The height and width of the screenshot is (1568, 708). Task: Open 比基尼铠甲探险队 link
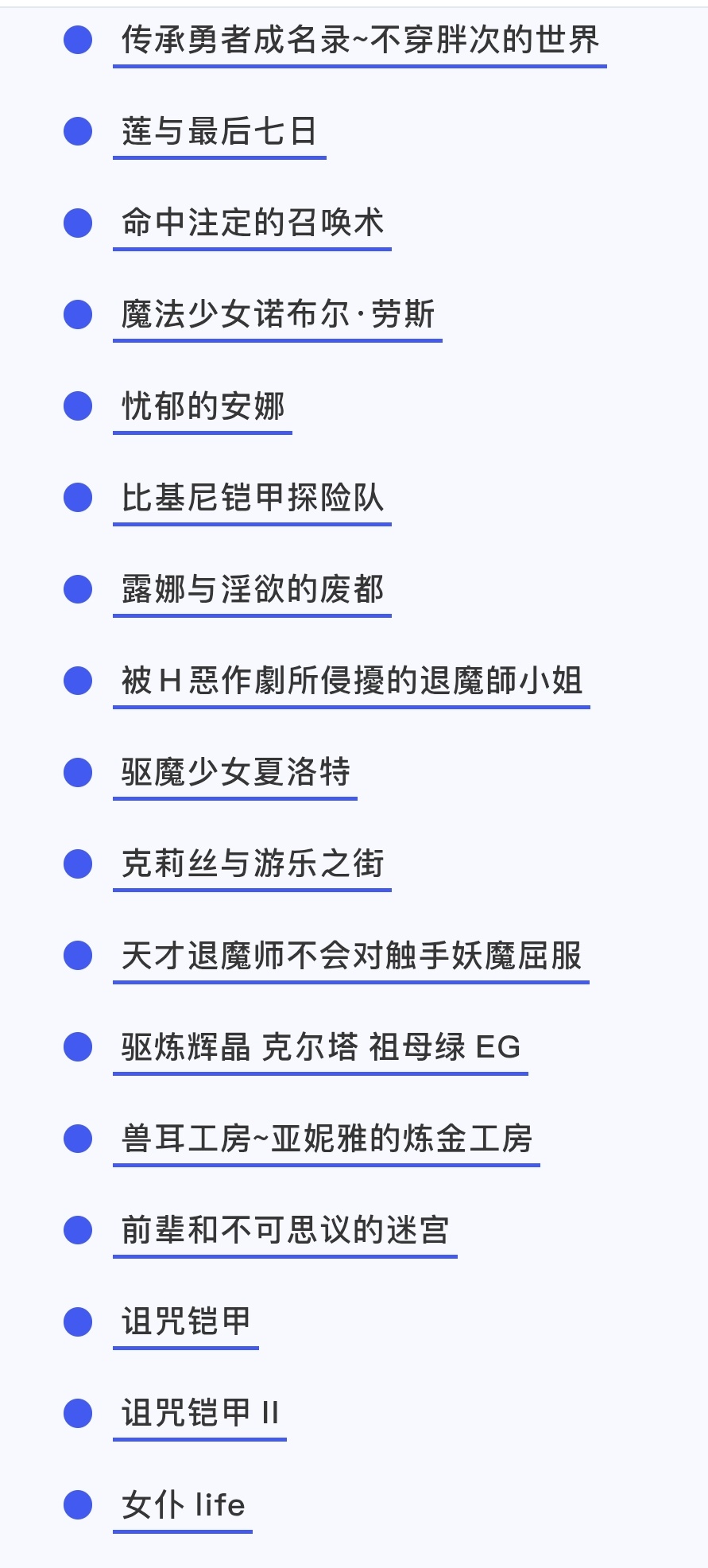point(253,498)
